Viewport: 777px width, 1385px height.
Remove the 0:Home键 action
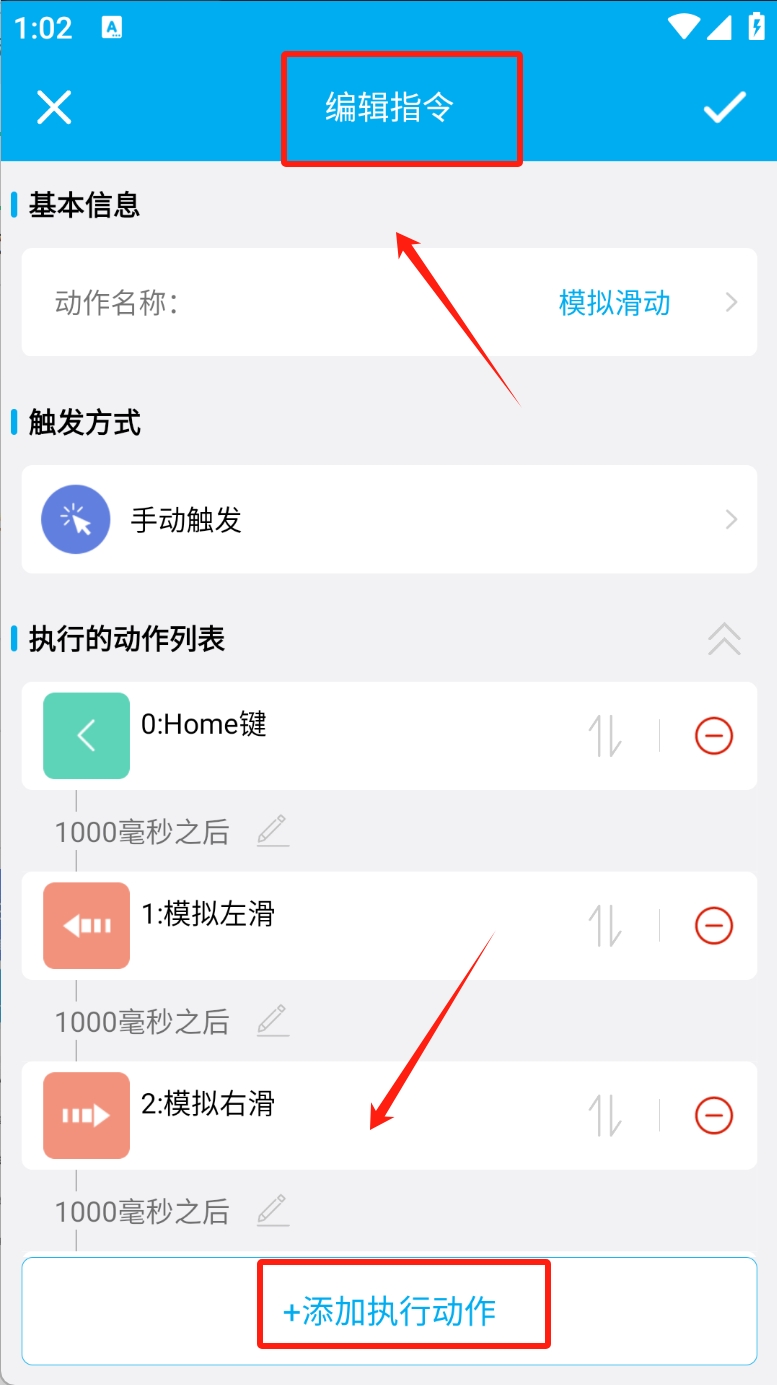coord(713,736)
